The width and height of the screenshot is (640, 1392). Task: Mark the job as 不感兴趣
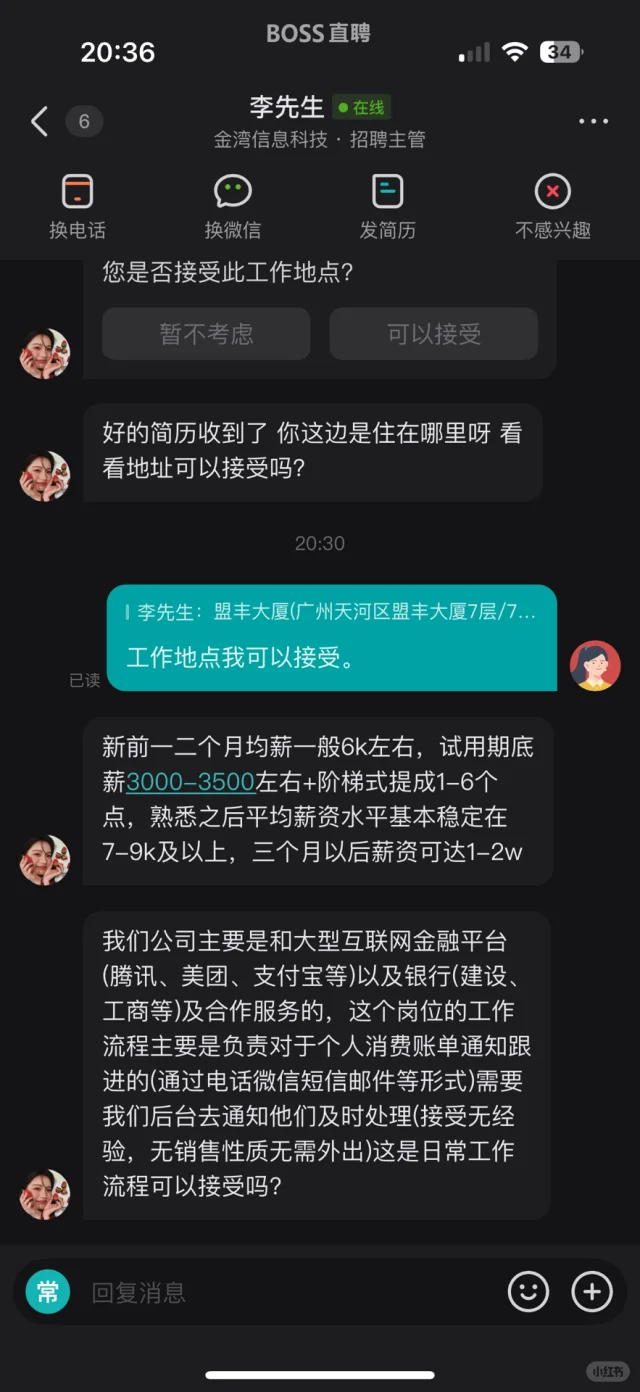552,205
